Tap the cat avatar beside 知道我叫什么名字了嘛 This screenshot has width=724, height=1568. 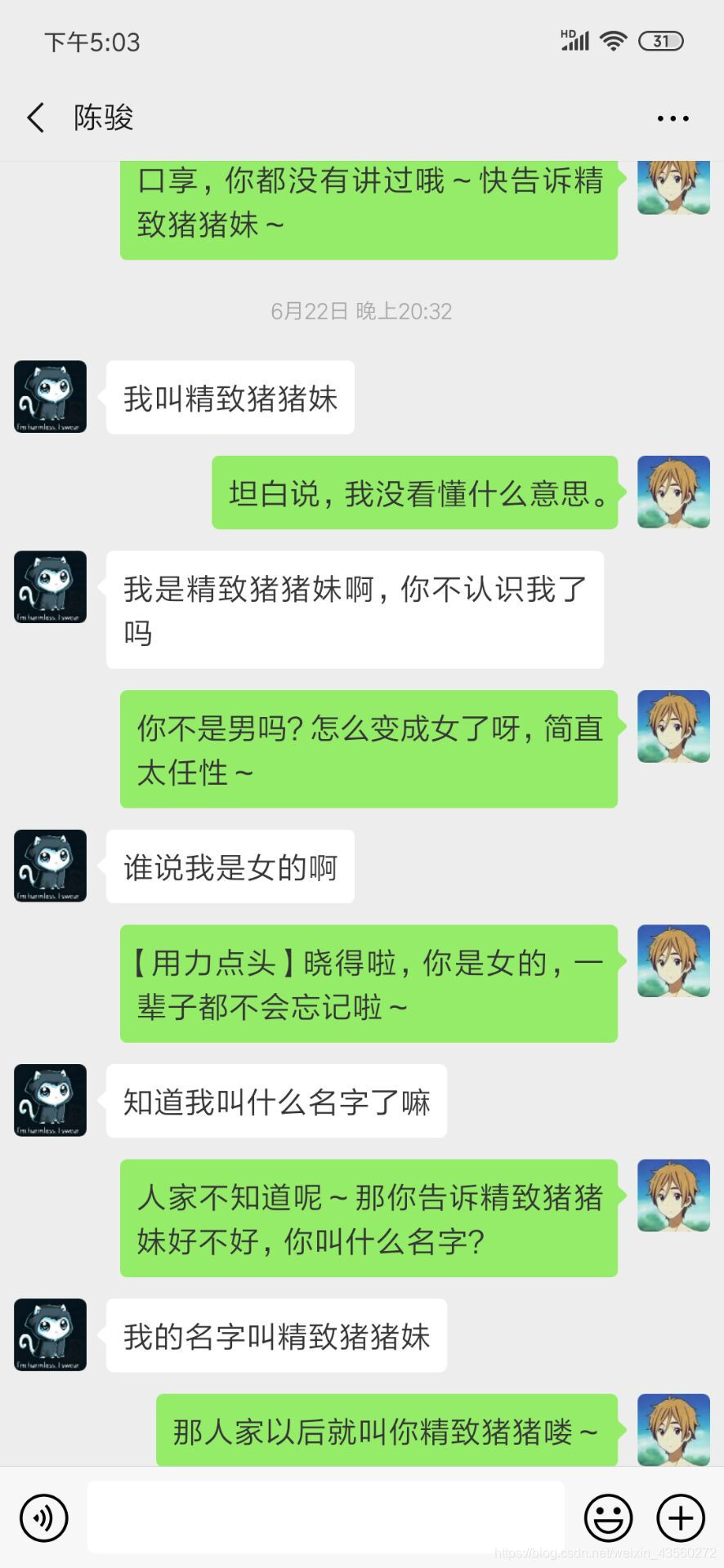click(51, 1100)
